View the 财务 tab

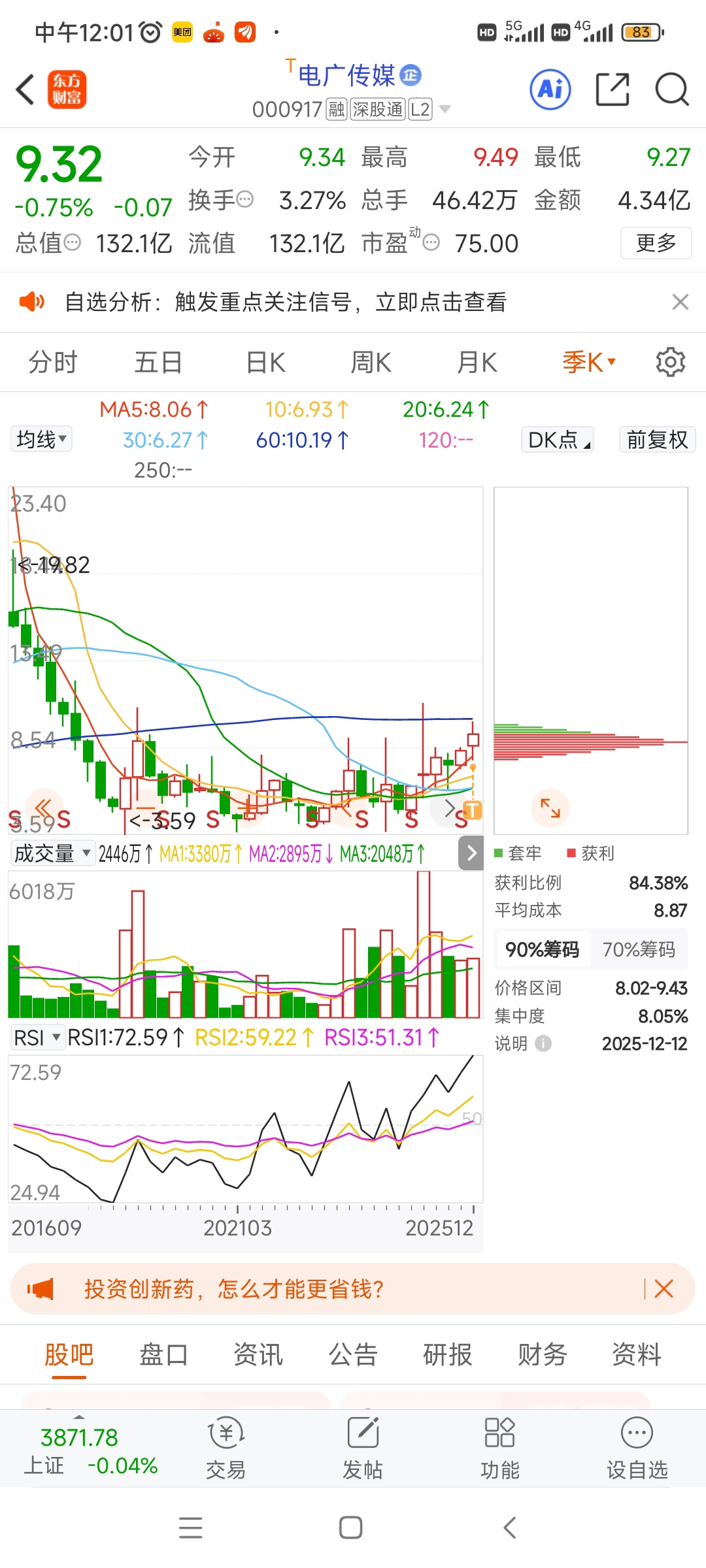(542, 1355)
